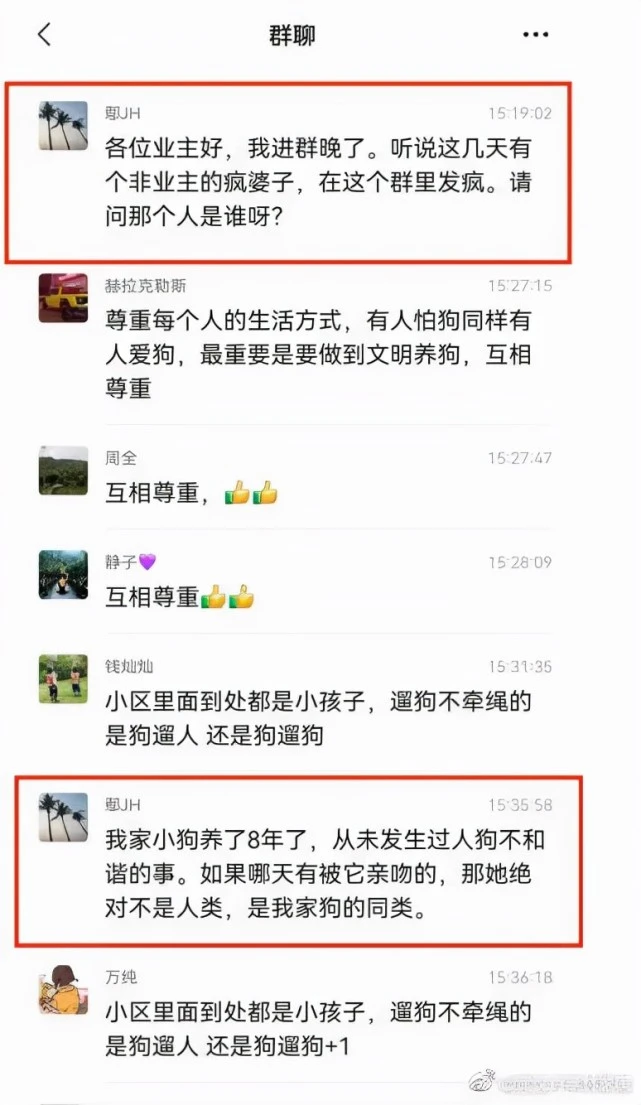Open 赫拉克勒斯's profile avatar
Screen dimensions: 641x1105
coord(63,298)
